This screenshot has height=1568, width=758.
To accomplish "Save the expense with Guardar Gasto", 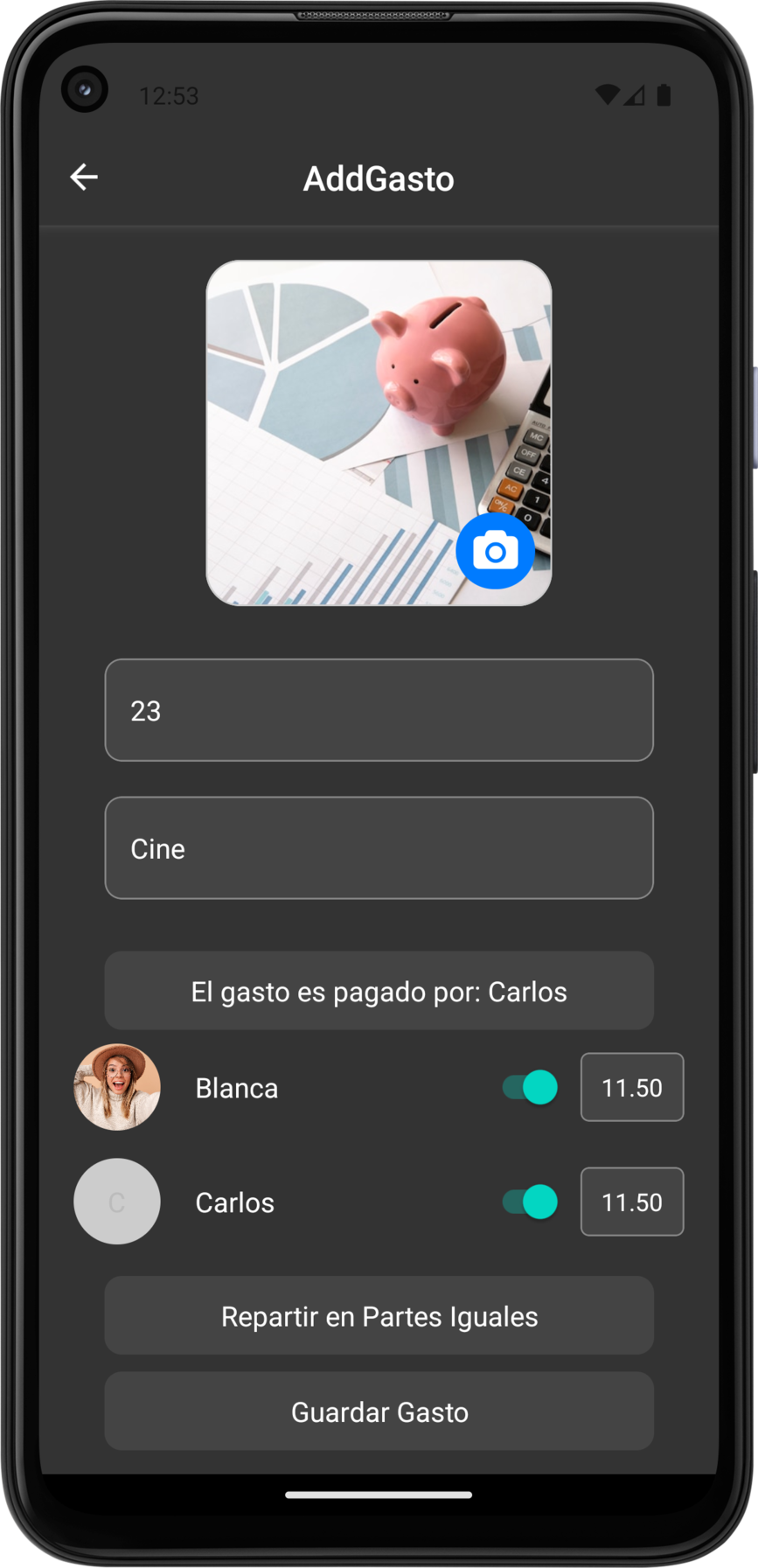I will click(379, 1411).
